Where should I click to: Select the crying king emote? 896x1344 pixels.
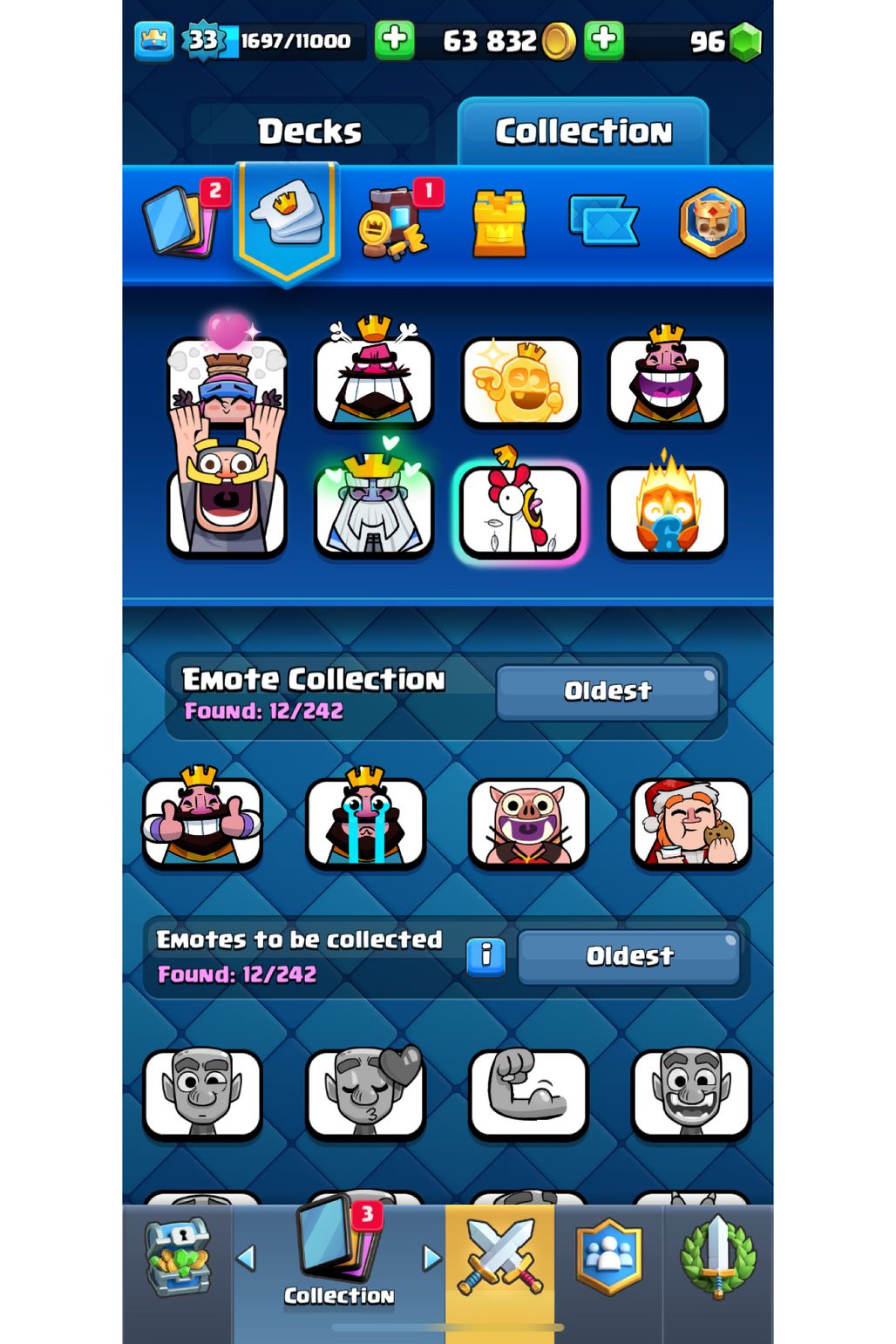point(365,822)
